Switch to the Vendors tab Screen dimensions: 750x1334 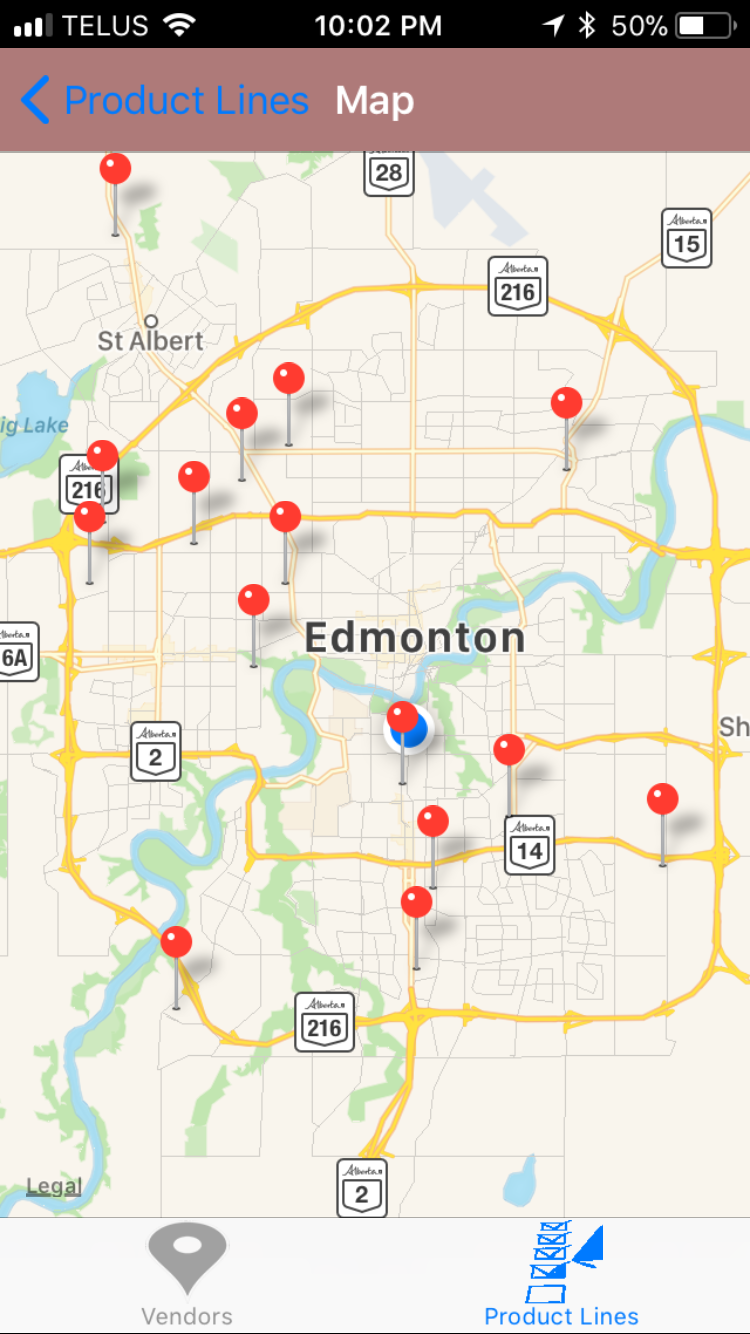point(187,1274)
